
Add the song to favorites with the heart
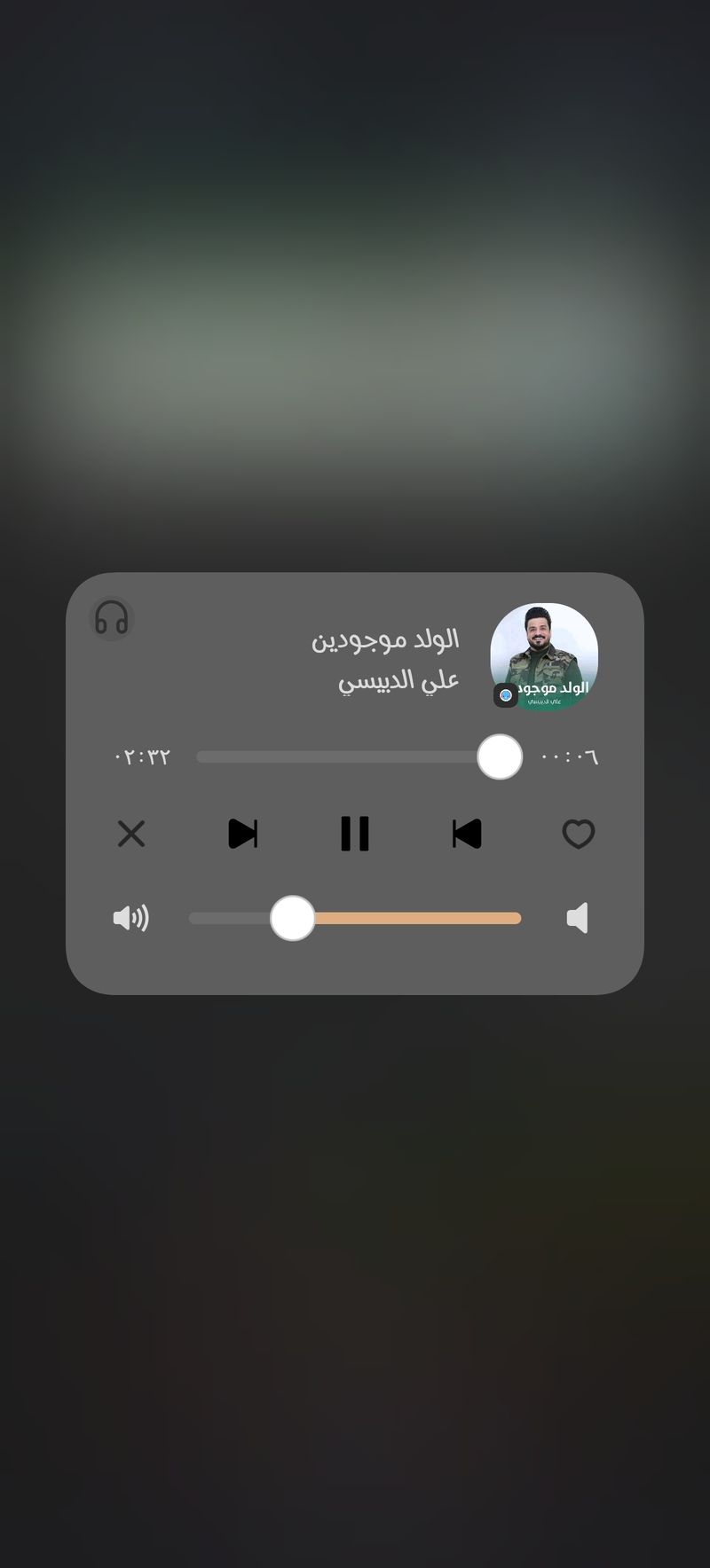click(x=579, y=834)
